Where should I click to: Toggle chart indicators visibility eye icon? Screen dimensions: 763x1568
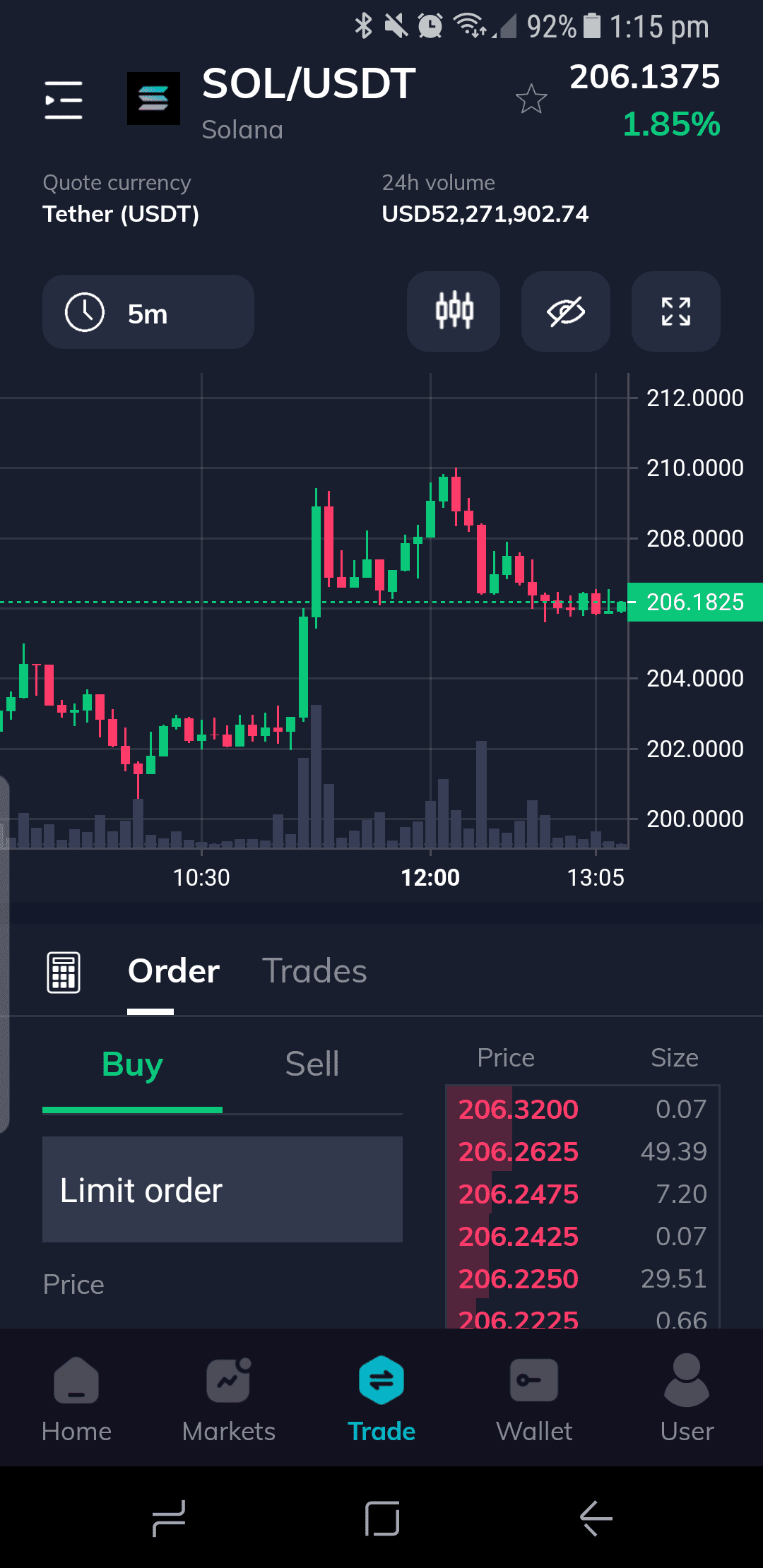[x=566, y=311]
